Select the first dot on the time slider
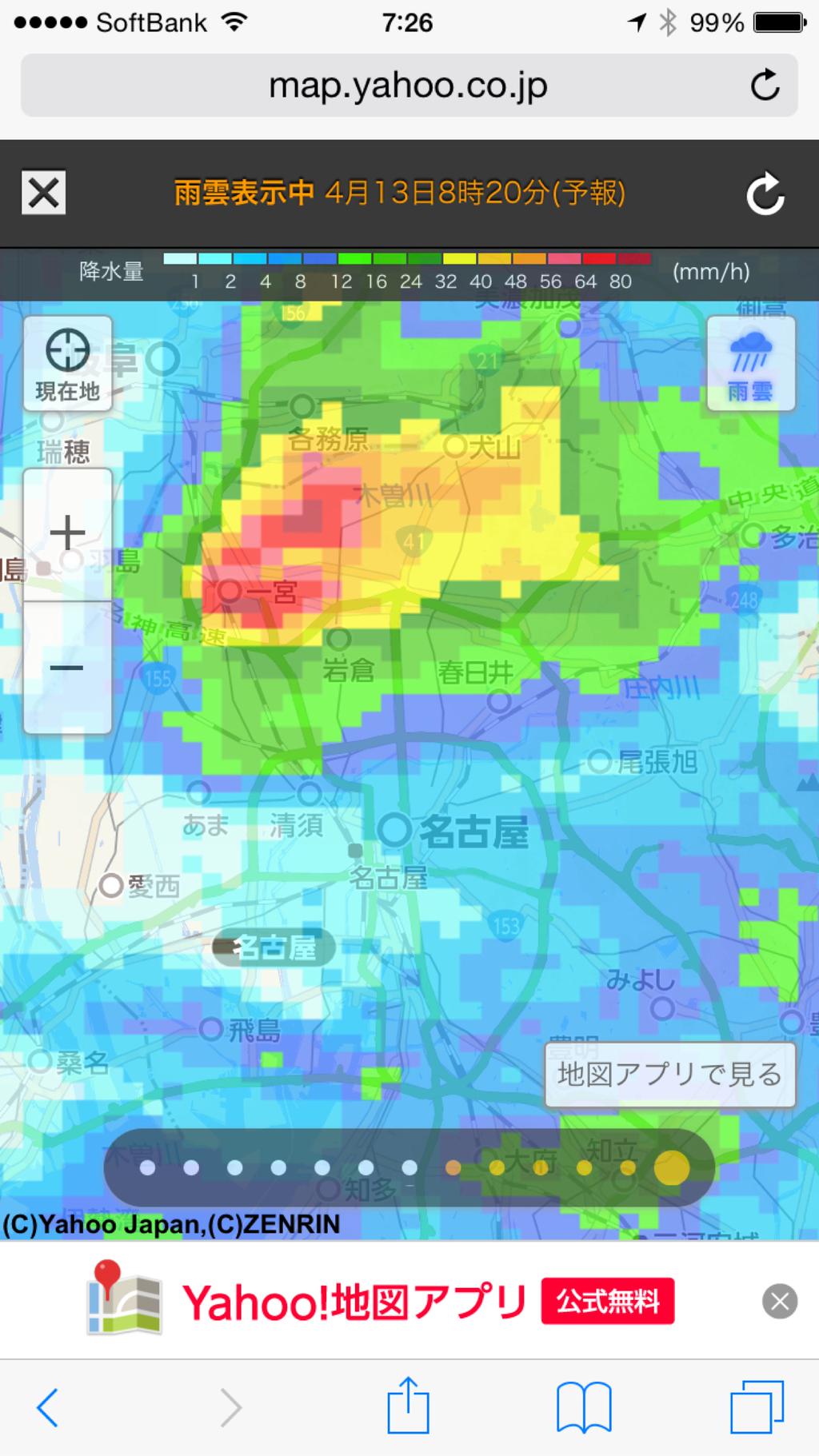 [147, 1168]
